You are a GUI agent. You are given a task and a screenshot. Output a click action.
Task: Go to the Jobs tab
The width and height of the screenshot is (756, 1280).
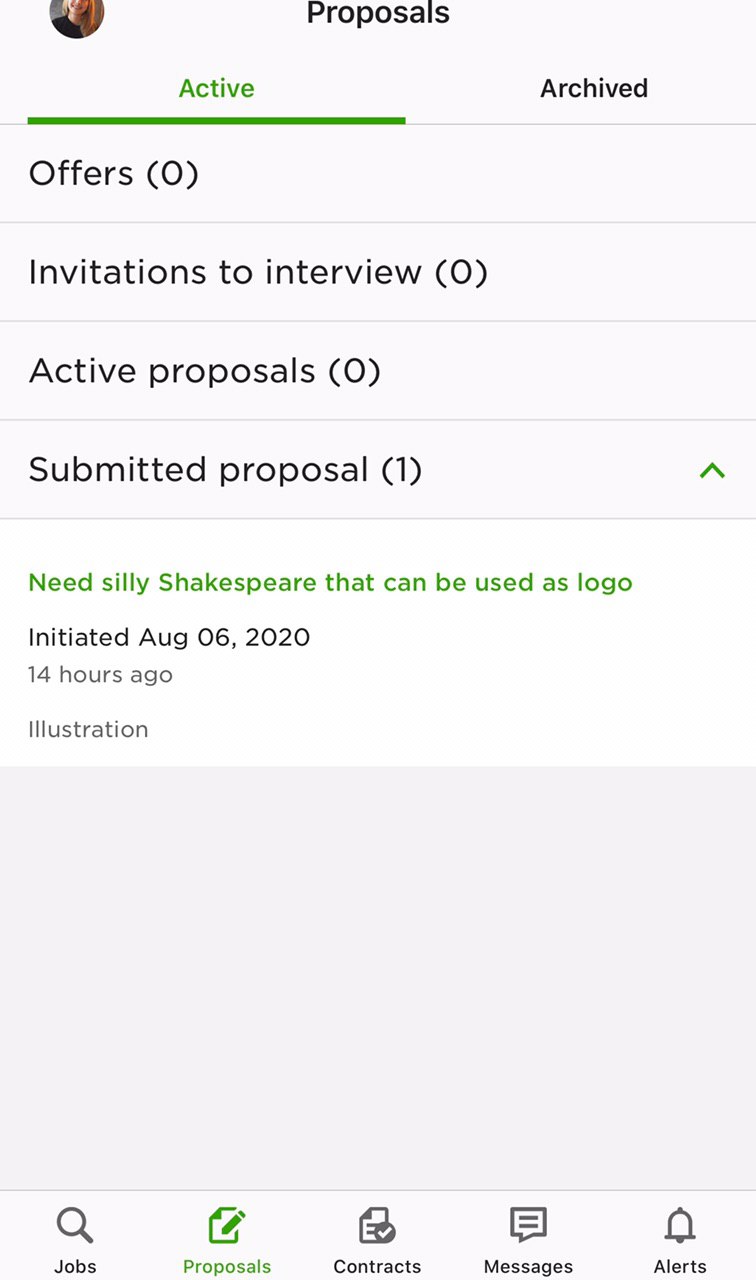coord(75,1240)
